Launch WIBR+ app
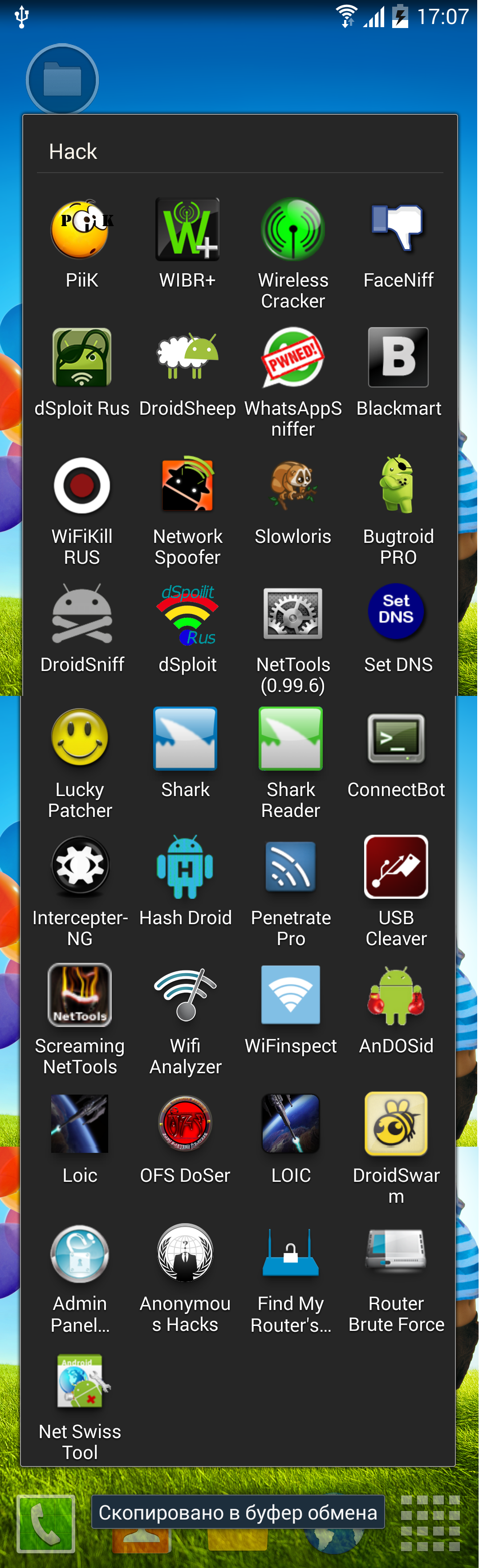 (x=187, y=230)
